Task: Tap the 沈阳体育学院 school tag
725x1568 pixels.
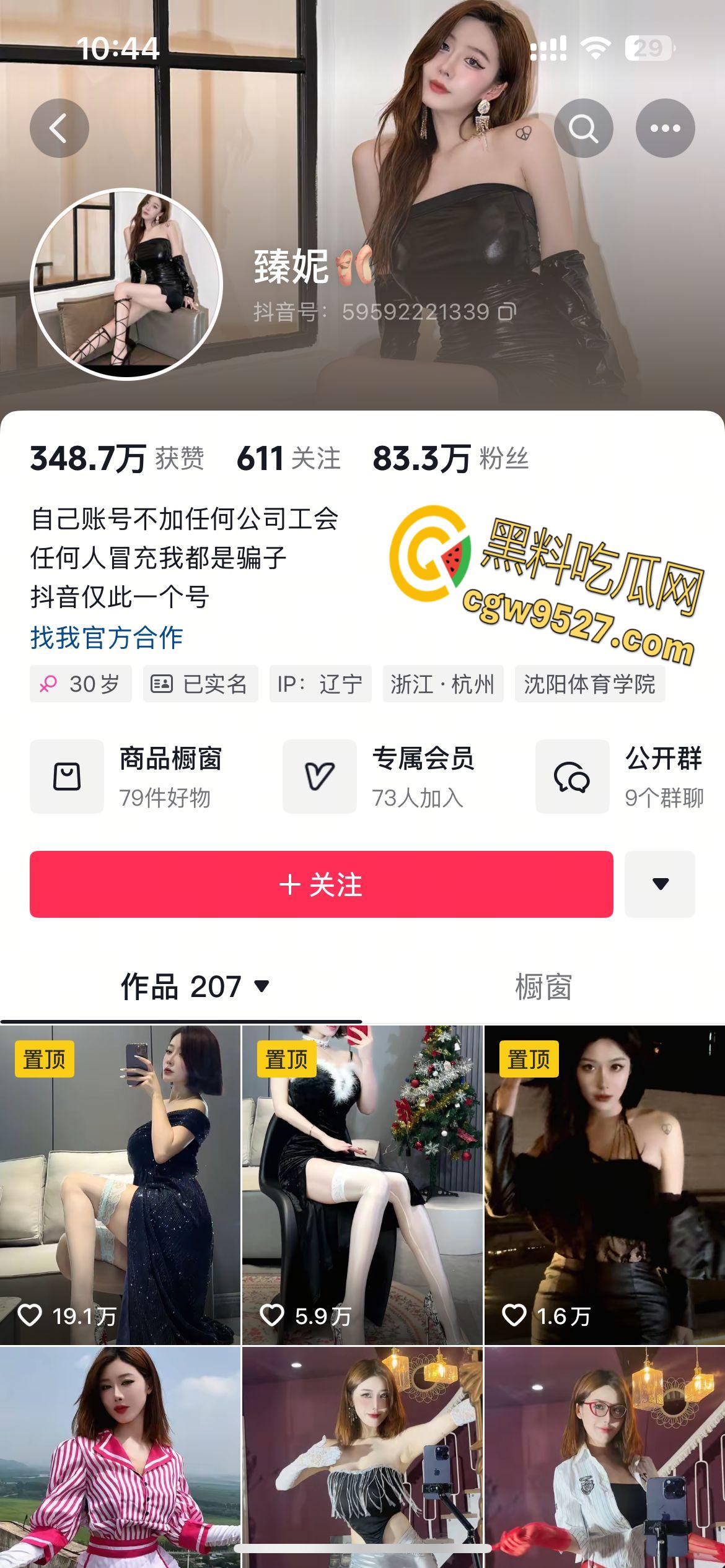Action: coord(590,684)
